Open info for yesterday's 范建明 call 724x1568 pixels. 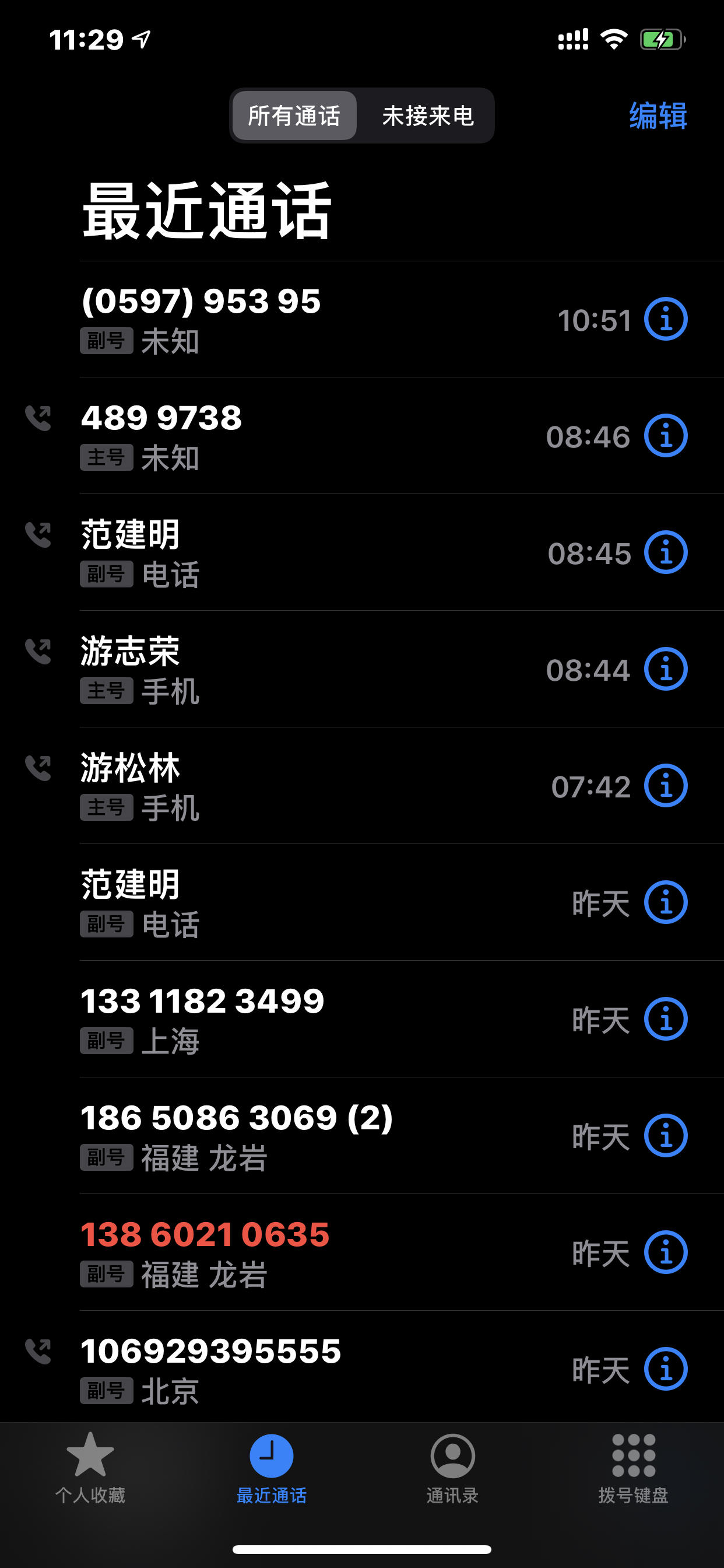tap(666, 902)
